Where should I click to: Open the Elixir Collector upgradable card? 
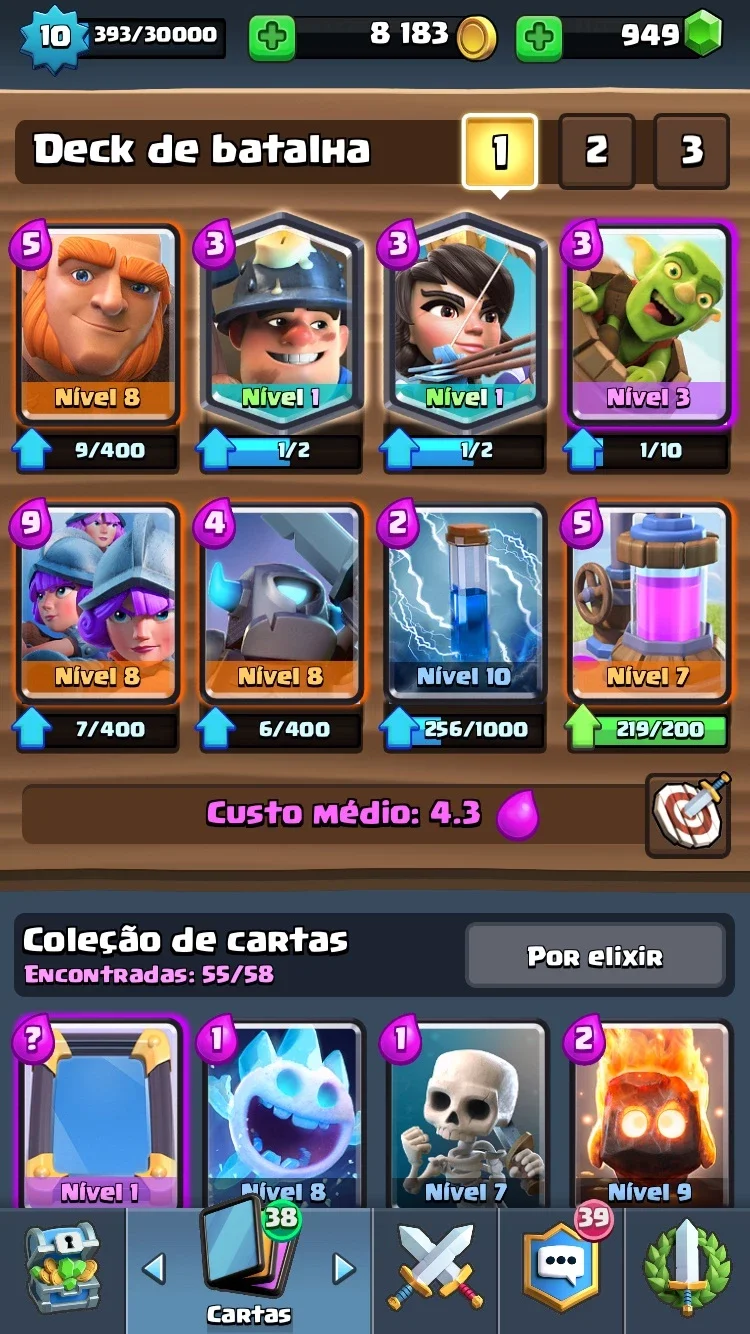[x=651, y=604]
